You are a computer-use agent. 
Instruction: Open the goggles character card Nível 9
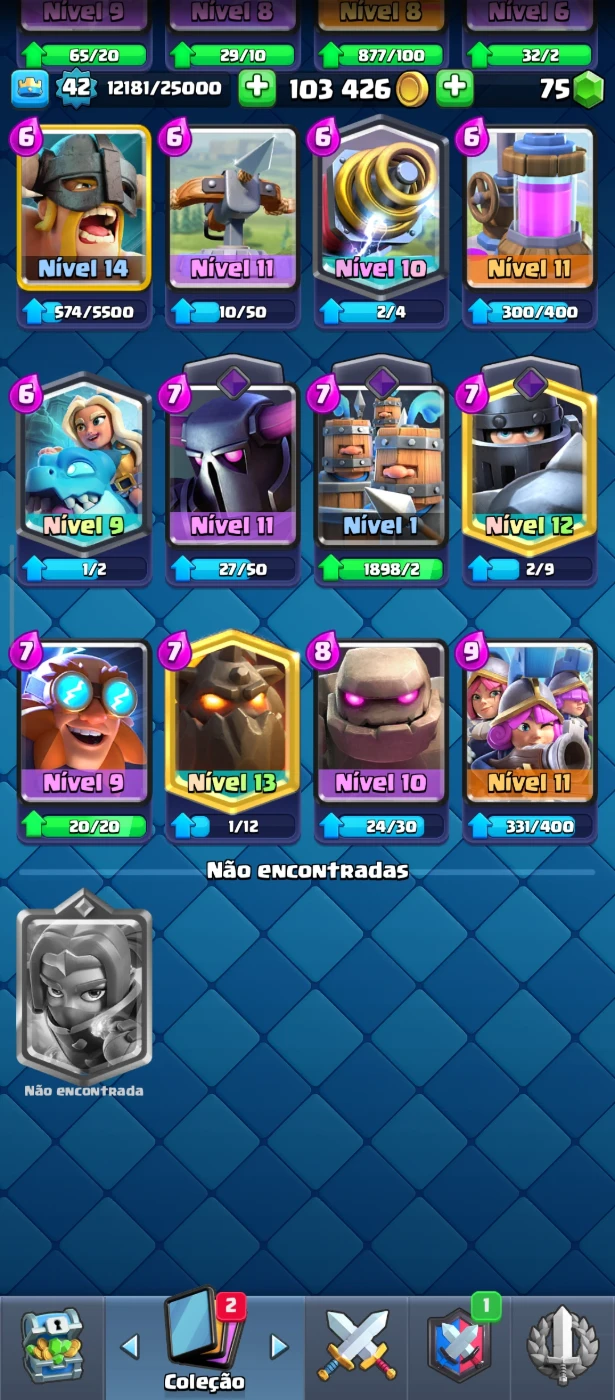[x=84, y=722]
